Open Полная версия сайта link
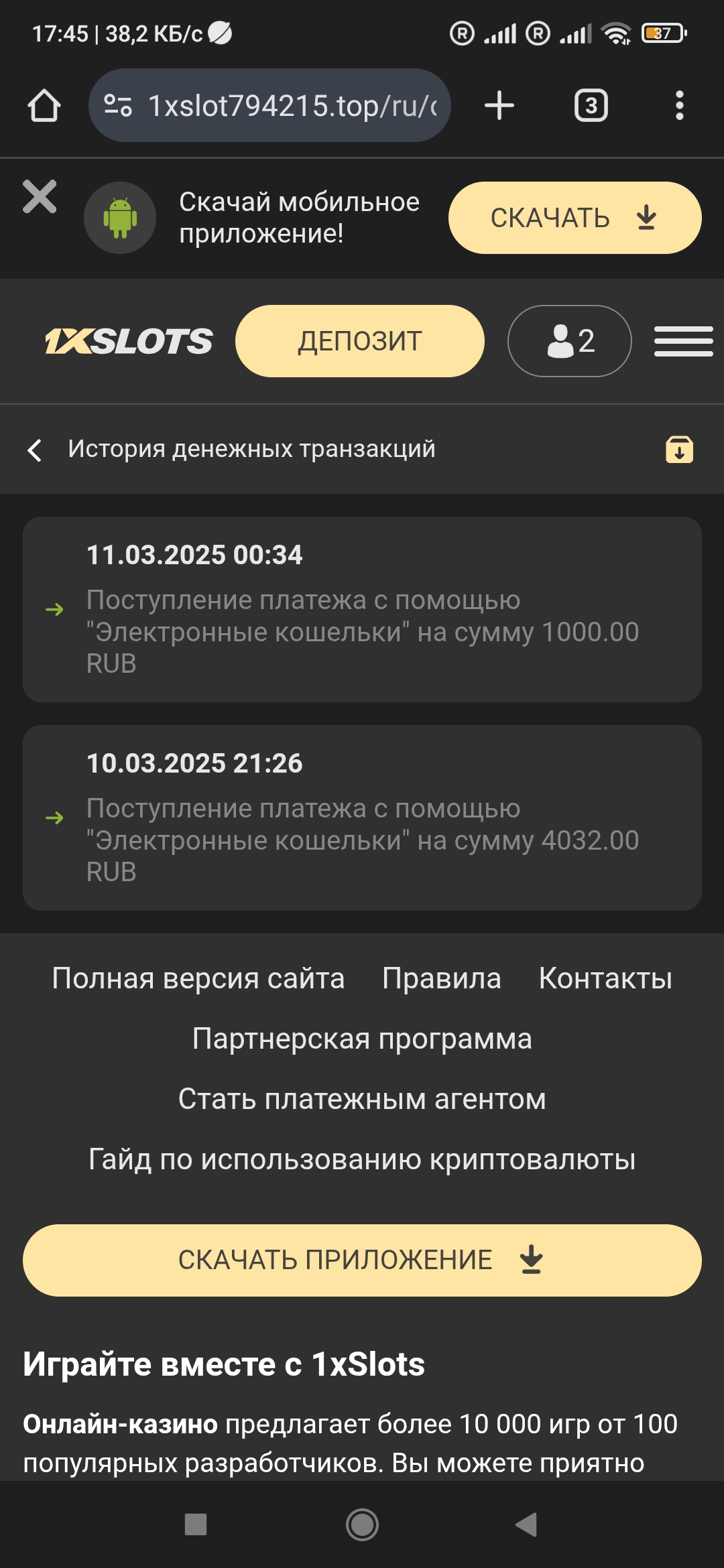The height and width of the screenshot is (1568, 724). pyautogui.click(x=198, y=978)
